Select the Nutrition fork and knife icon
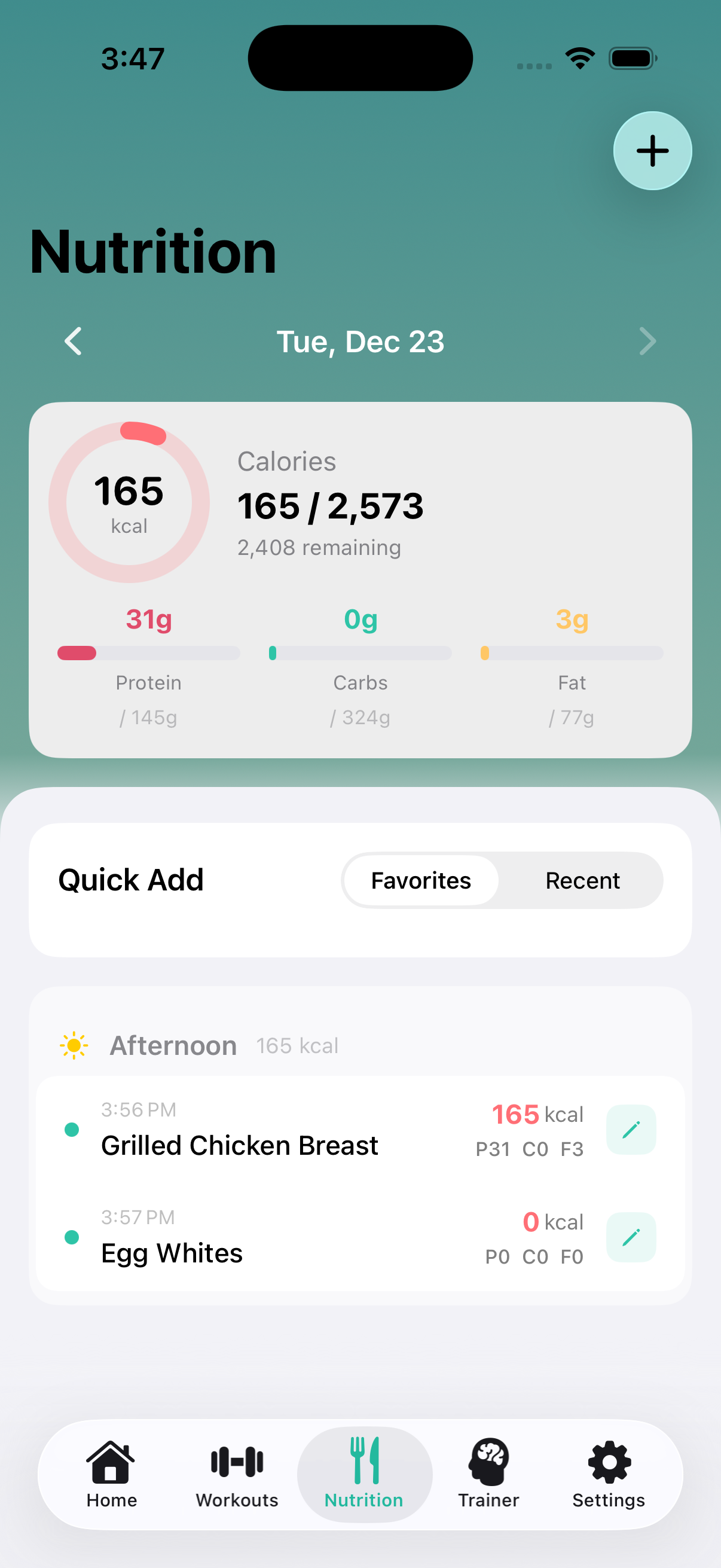Screen dimensions: 721x1568 [364, 1462]
